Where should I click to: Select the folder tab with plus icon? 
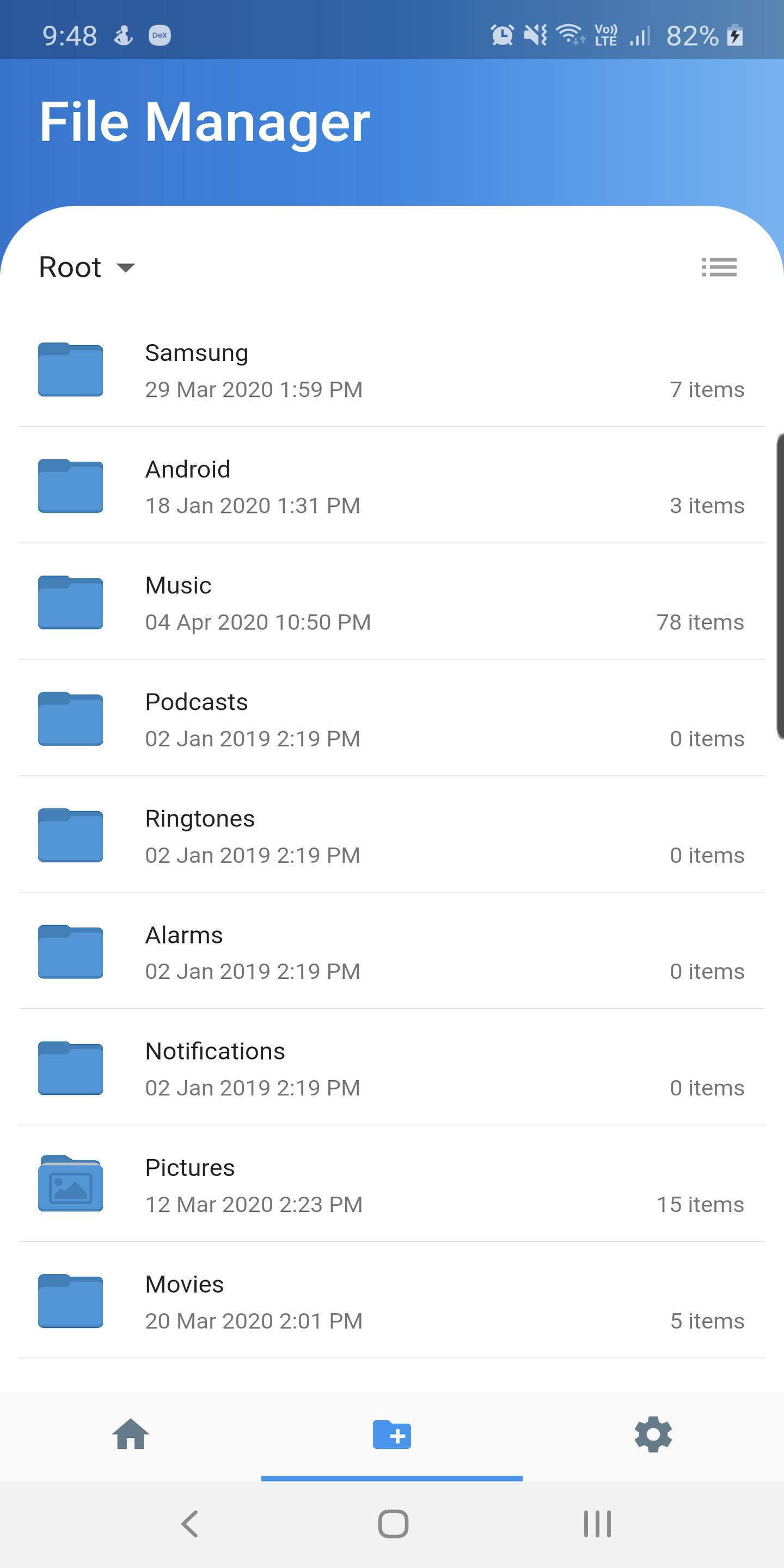click(x=392, y=1435)
